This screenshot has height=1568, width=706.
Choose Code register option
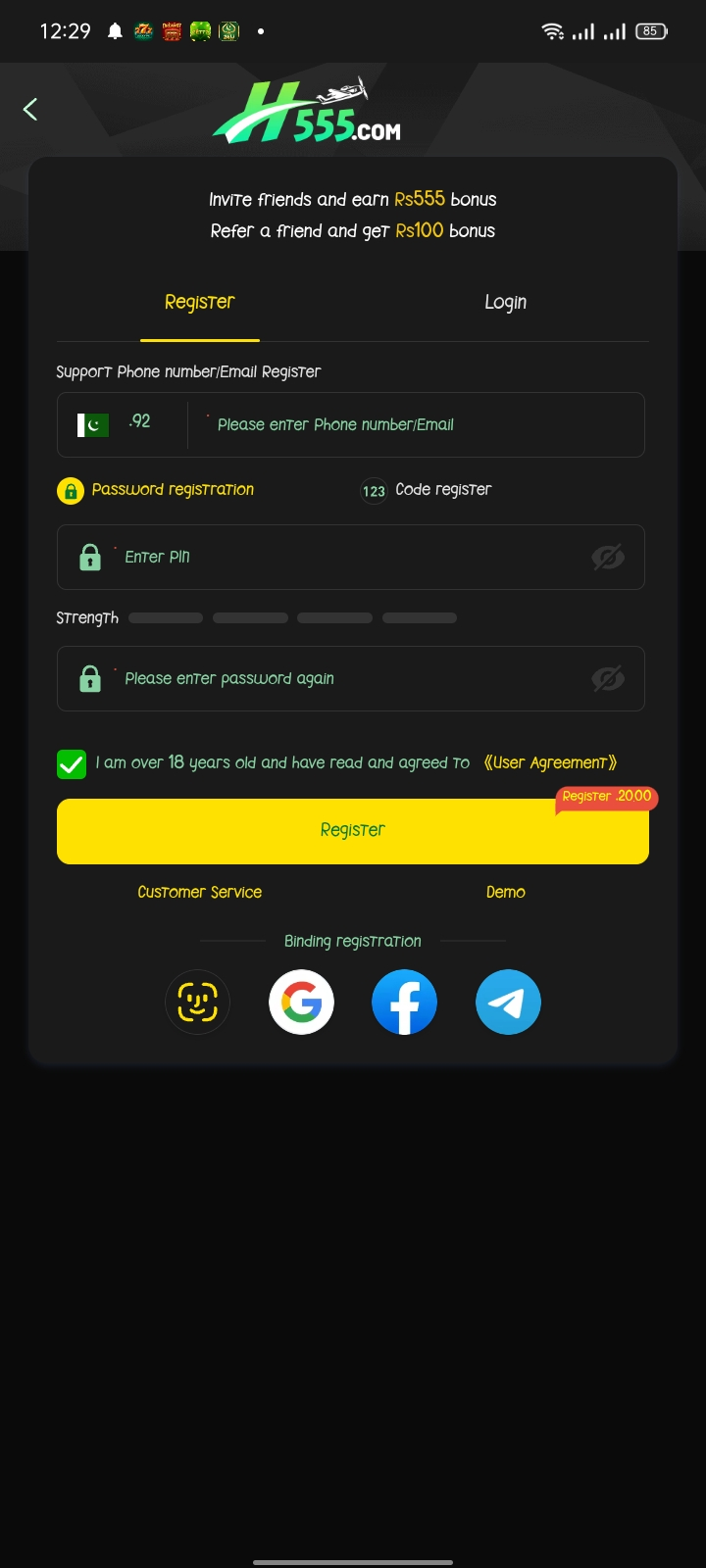(428, 490)
